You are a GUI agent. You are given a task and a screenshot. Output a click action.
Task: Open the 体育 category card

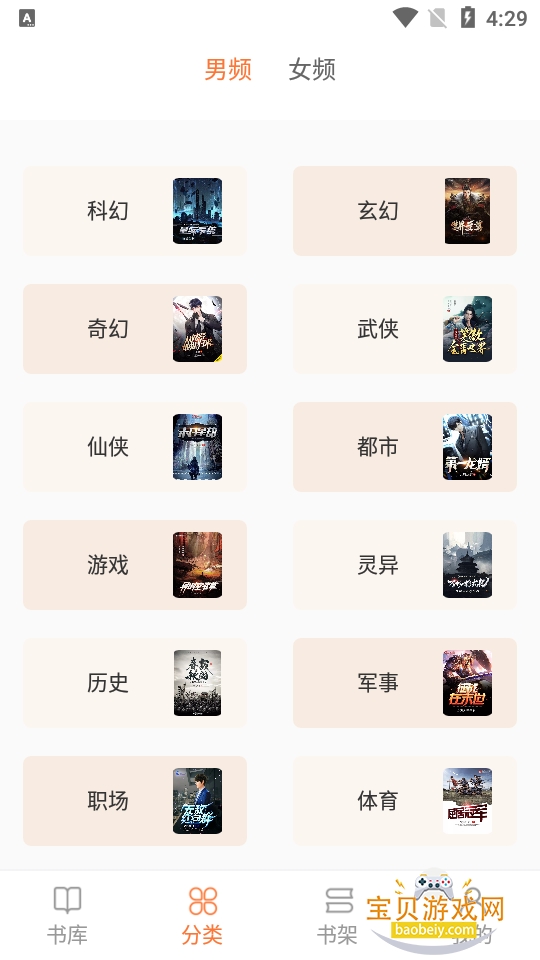coord(405,801)
